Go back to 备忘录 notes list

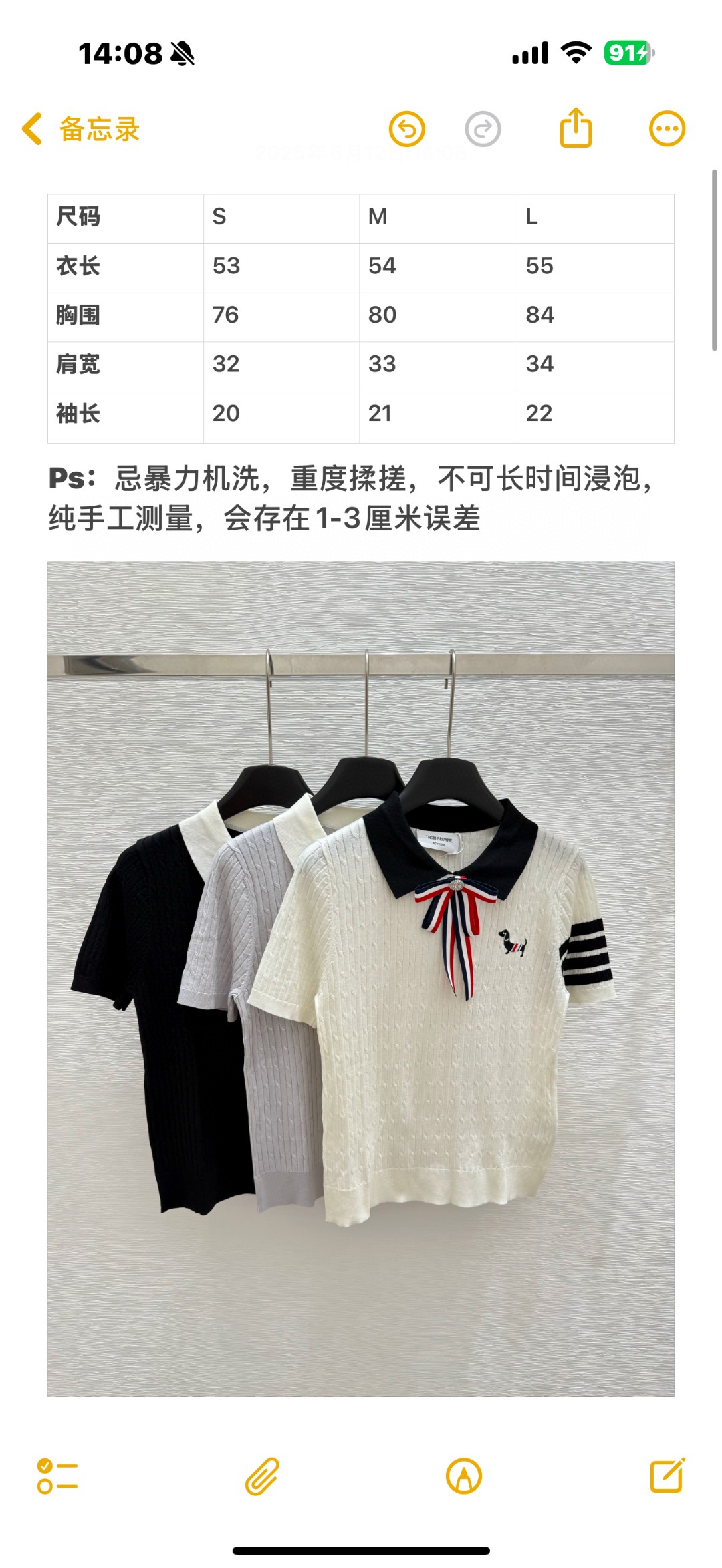(x=81, y=129)
